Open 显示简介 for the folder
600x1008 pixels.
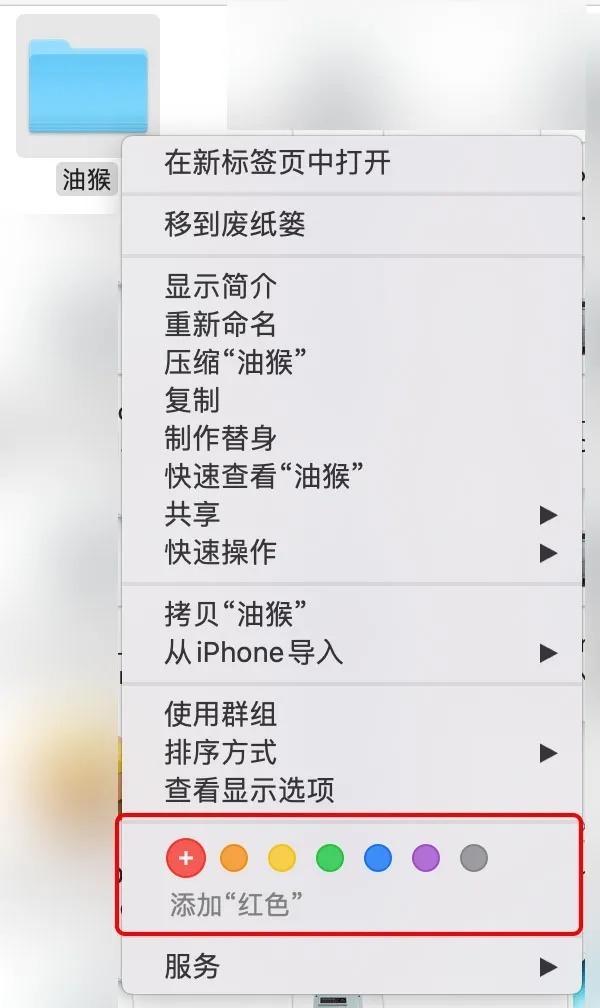click(x=220, y=287)
